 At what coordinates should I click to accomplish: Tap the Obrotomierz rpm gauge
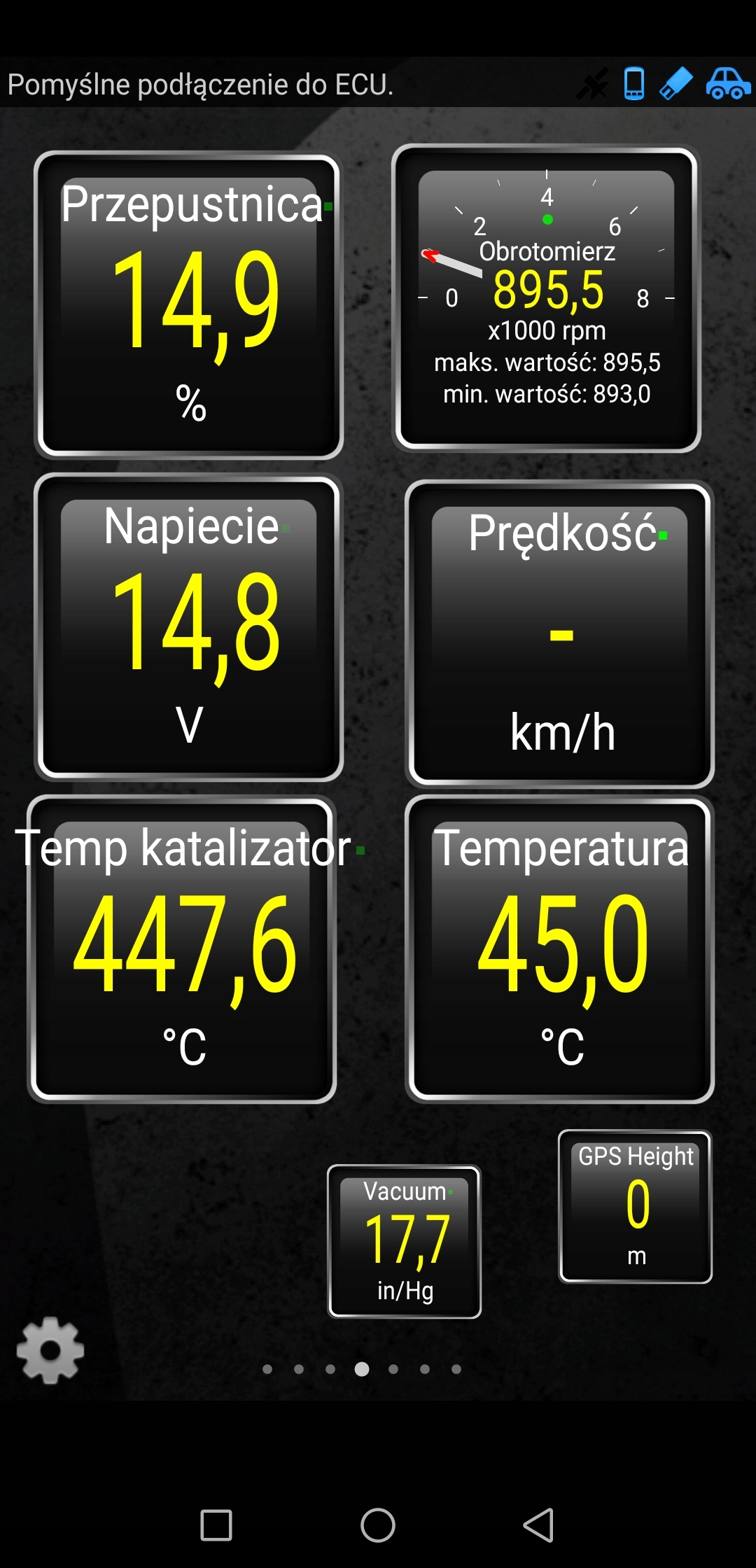547,299
